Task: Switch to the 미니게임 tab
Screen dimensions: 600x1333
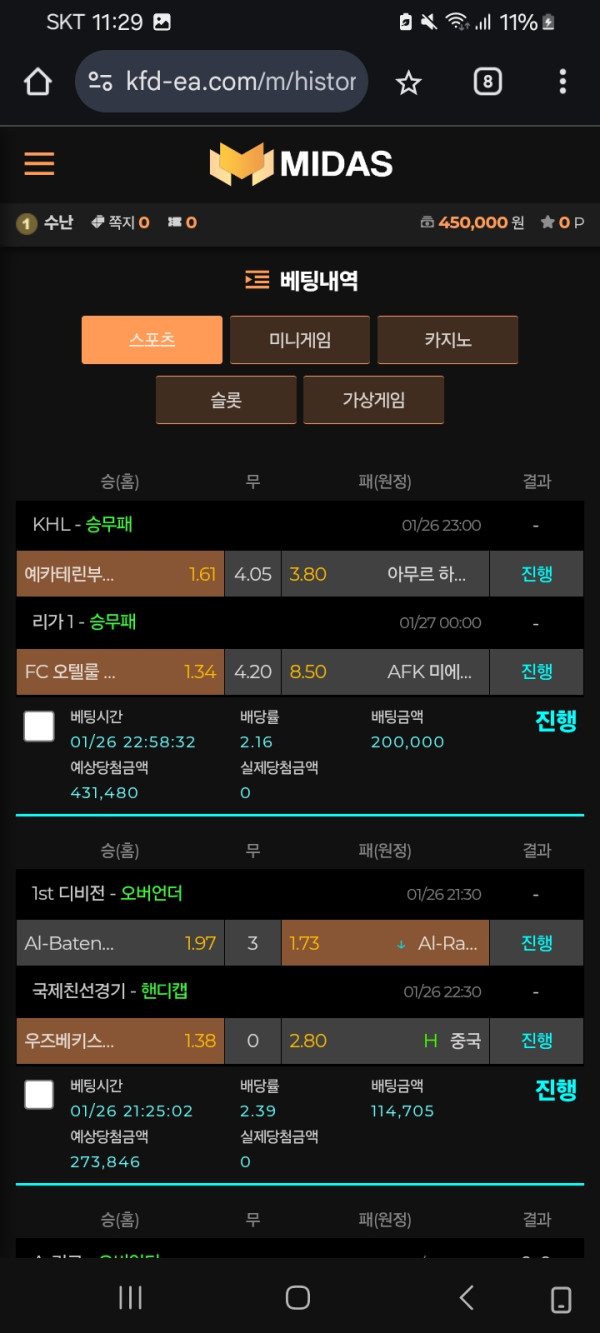Action: coord(300,340)
